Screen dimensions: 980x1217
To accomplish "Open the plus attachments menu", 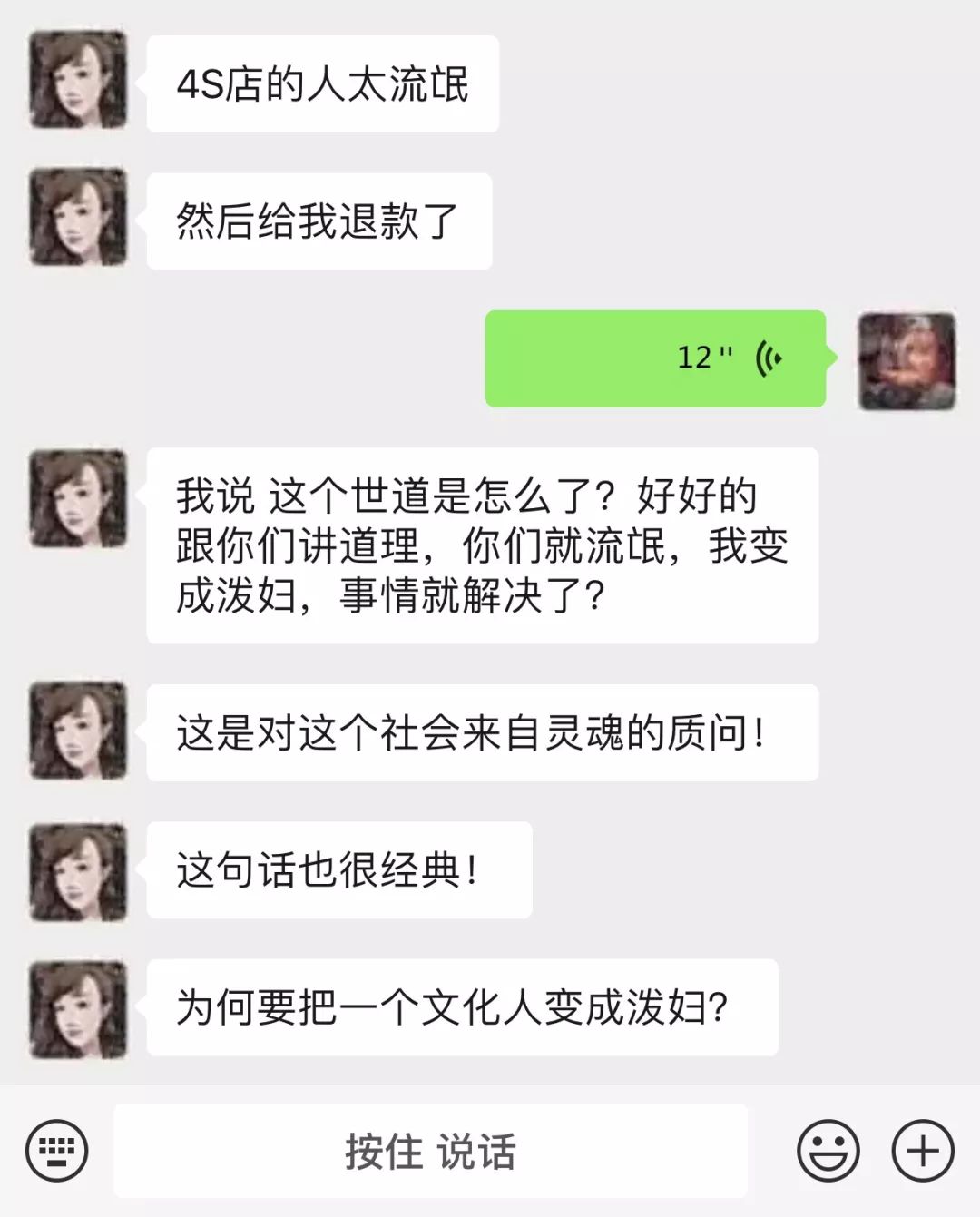I will 923,1151.
